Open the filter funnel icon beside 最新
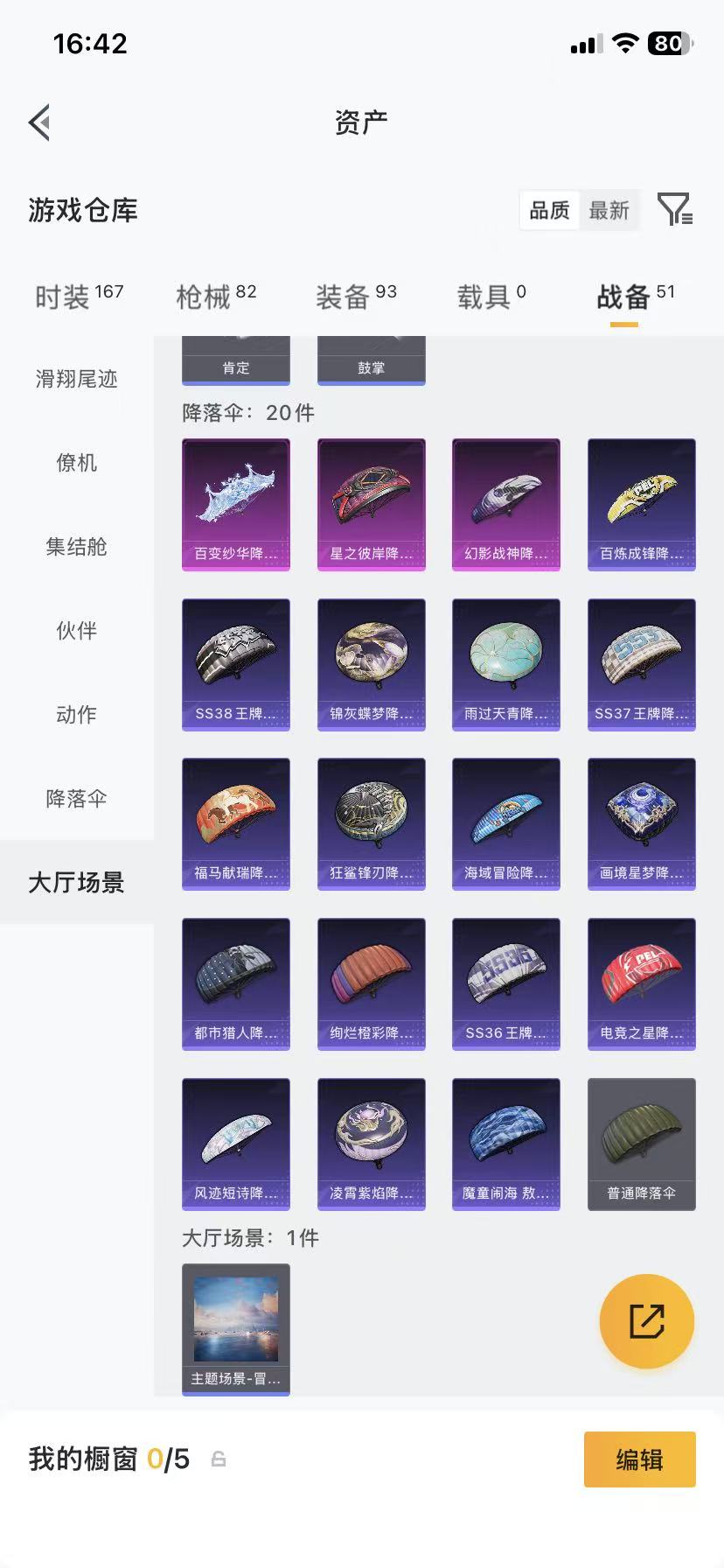The image size is (724, 1568). (674, 210)
